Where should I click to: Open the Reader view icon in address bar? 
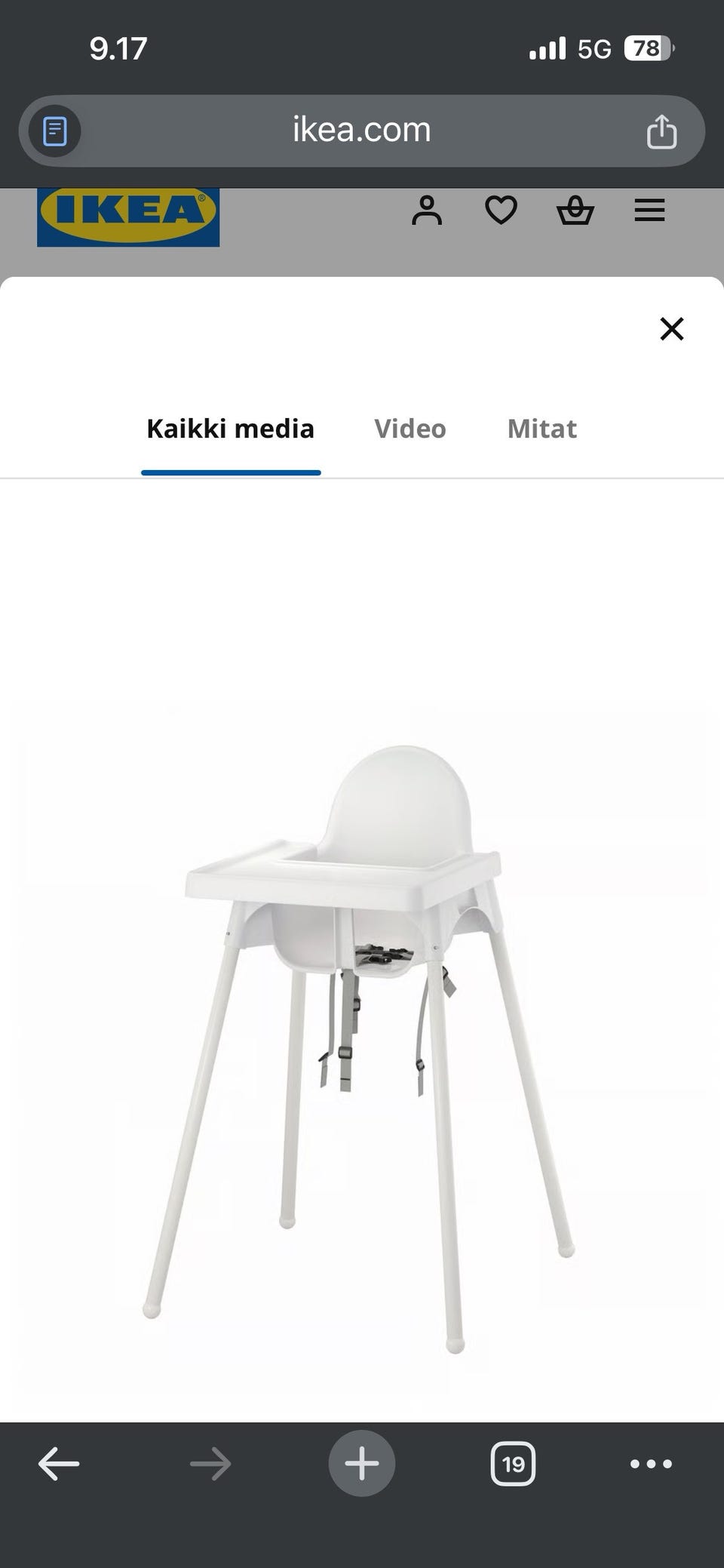click(54, 130)
